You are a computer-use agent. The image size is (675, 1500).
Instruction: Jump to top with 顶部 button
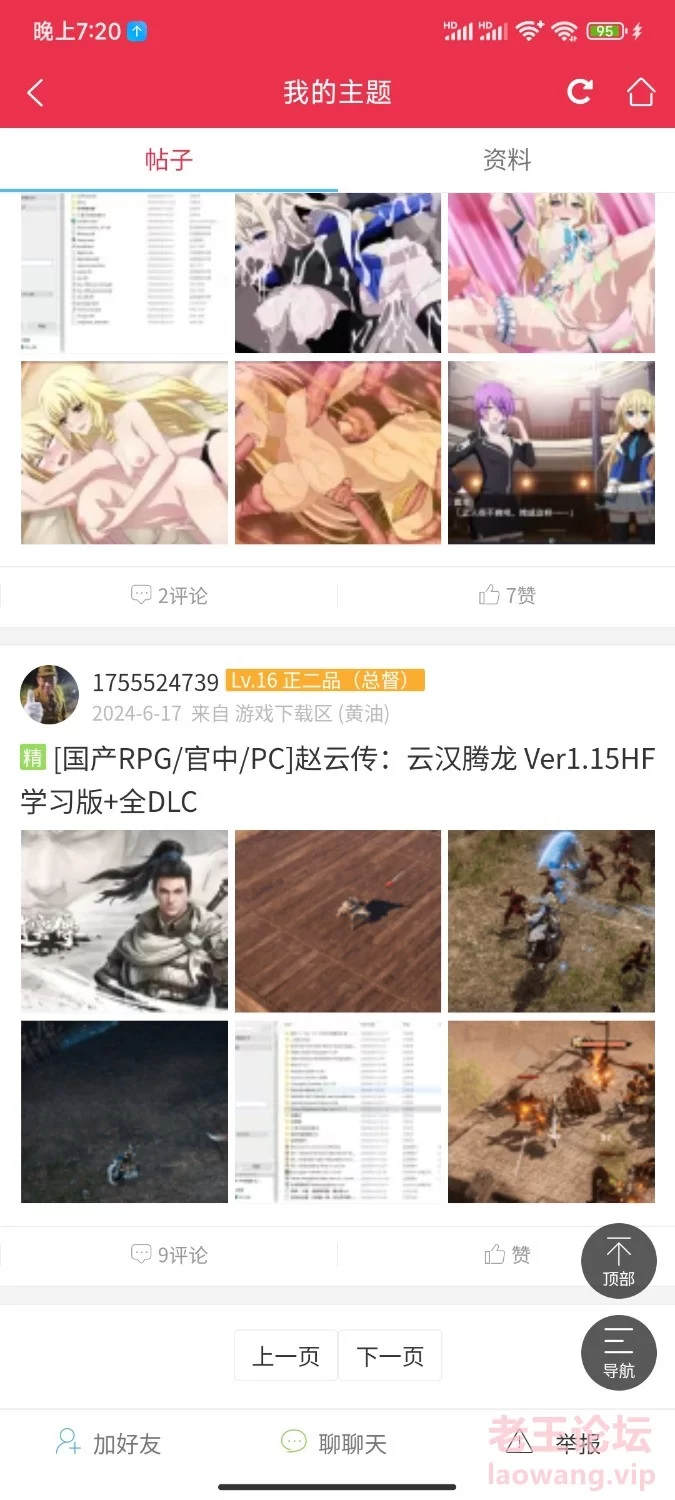[619, 1261]
